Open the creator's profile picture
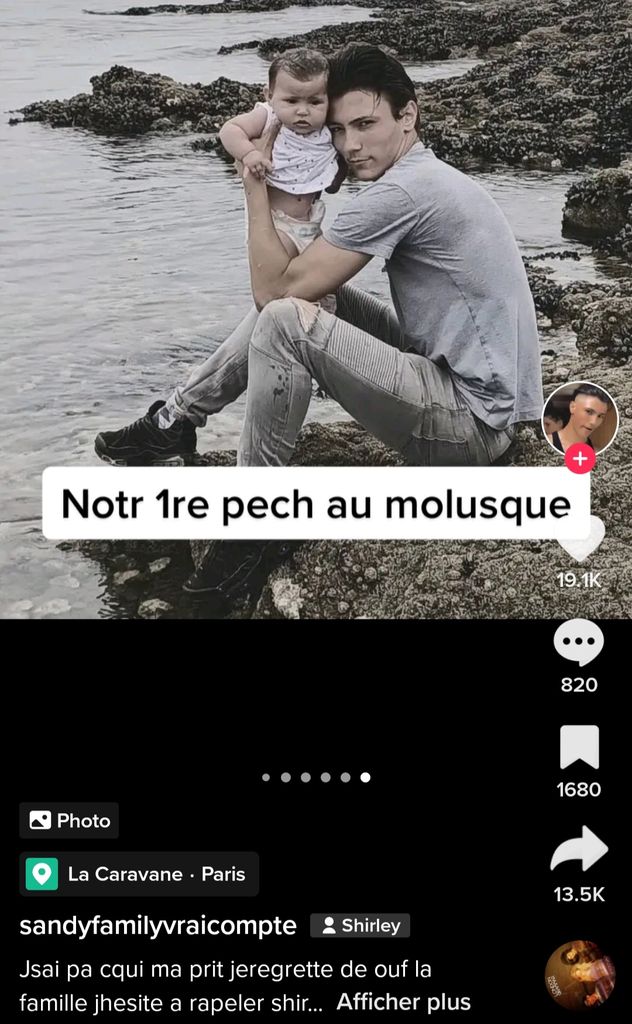 tap(579, 418)
